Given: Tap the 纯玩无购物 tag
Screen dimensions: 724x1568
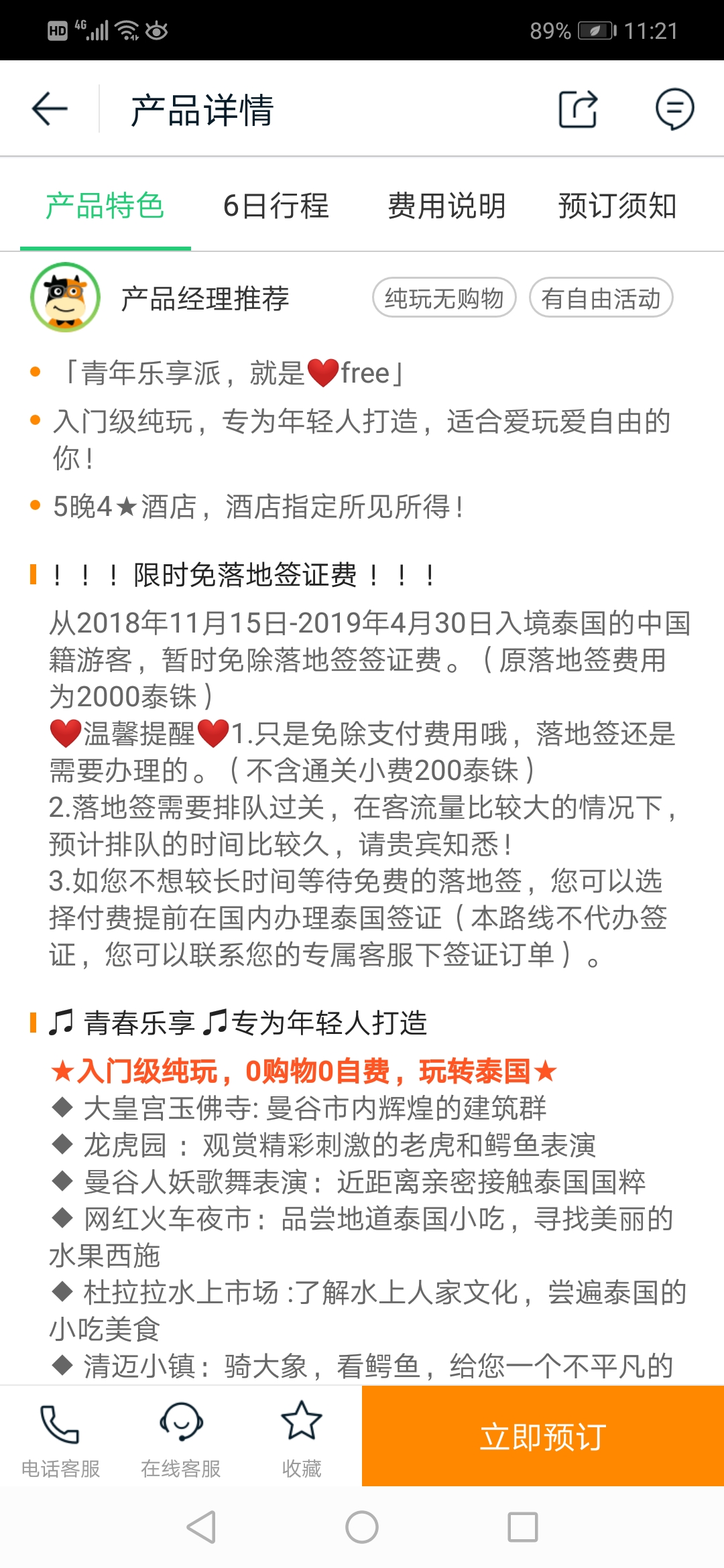Looking at the screenshot, I should (444, 298).
